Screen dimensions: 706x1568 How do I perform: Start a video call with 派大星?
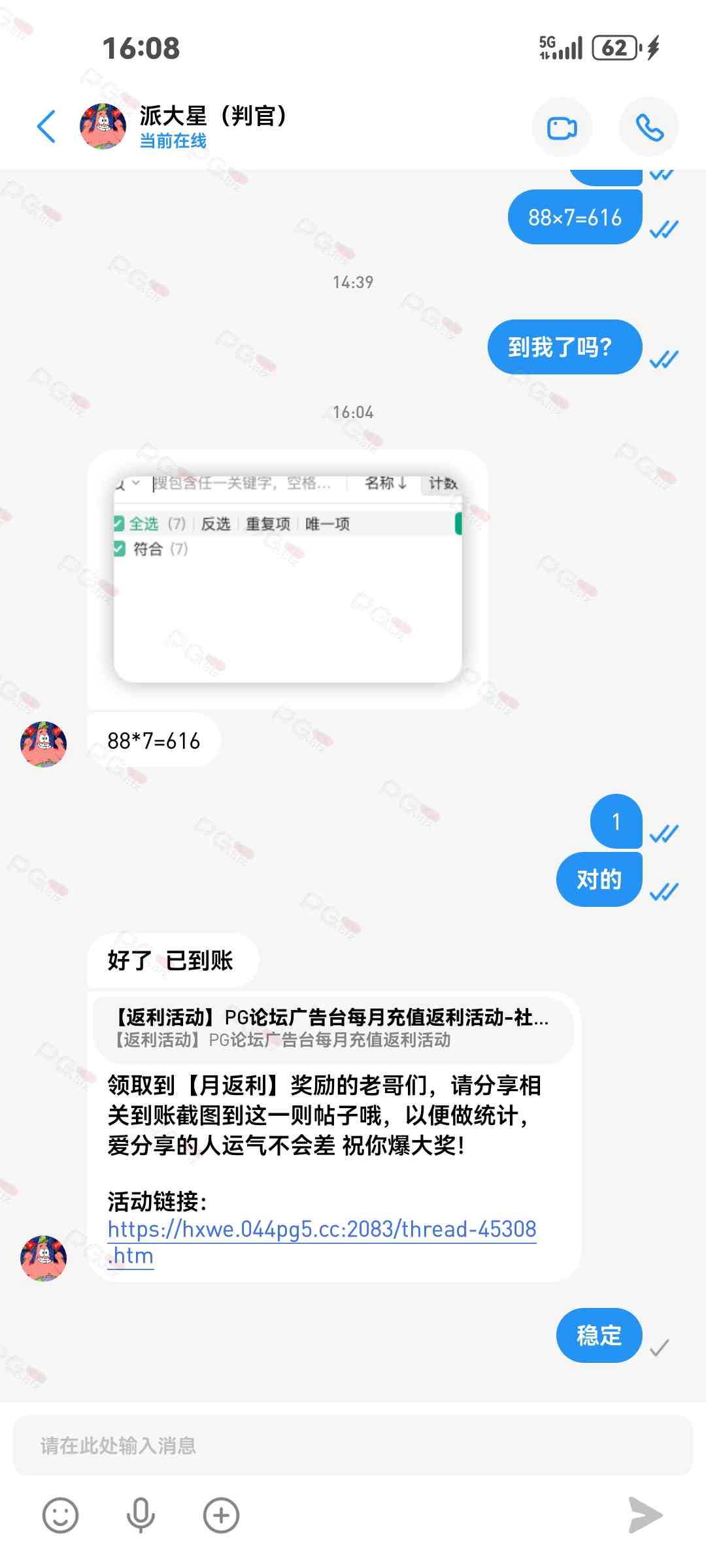562,127
